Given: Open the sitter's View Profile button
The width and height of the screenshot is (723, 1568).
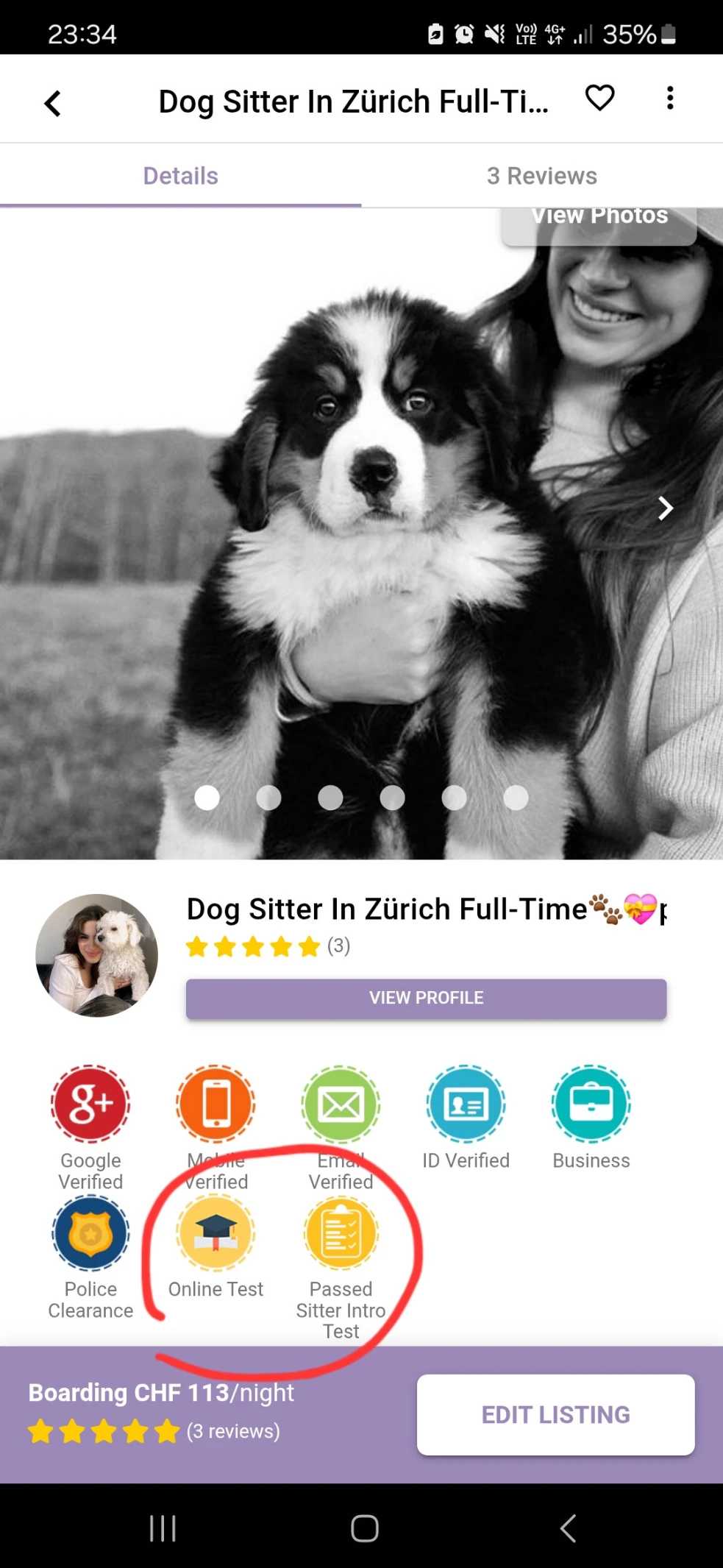Looking at the screenshot, I should [x=426, y=998].
